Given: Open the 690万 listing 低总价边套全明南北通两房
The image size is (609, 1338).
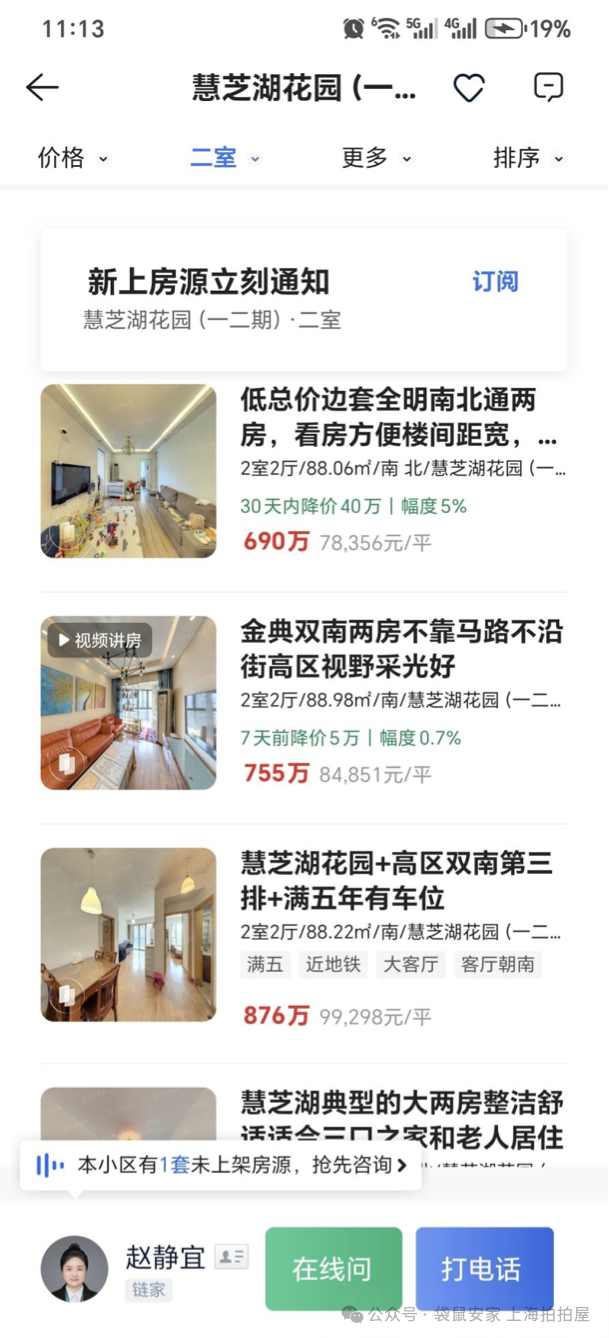Looking at the screenshot, I should (x=400, y=420).
